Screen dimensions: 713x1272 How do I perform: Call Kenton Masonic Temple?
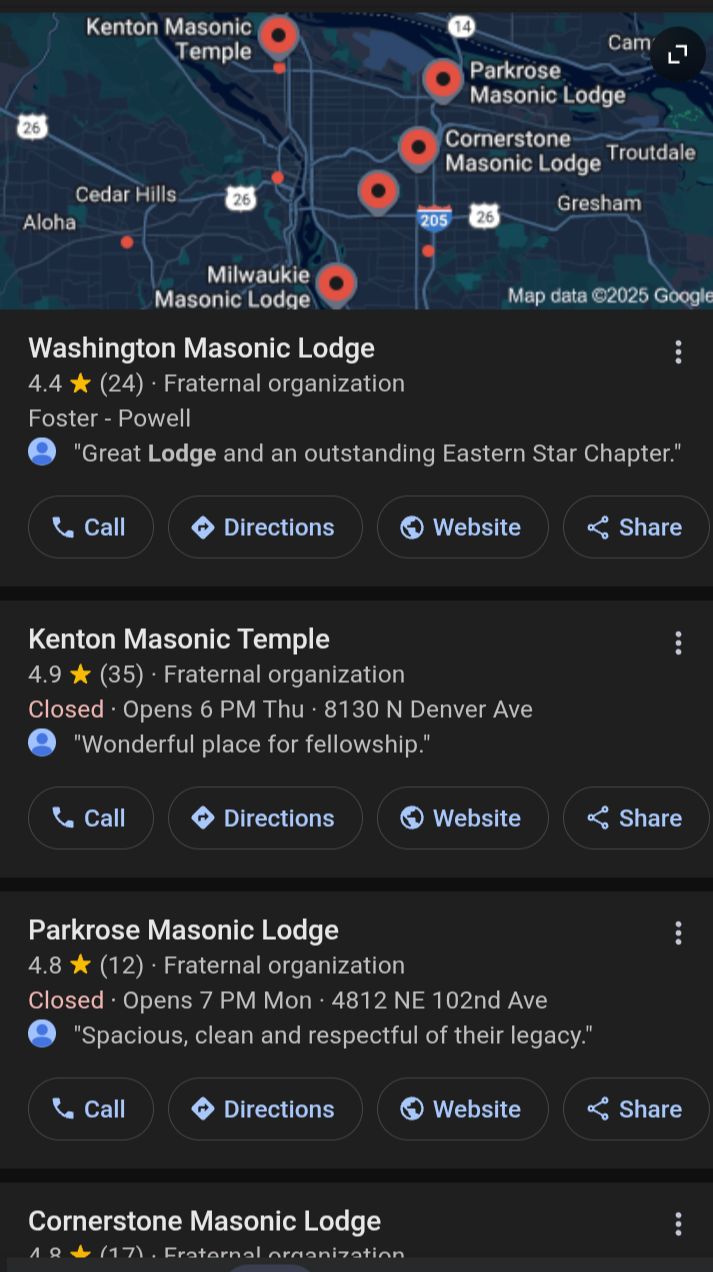pos(90,818)
